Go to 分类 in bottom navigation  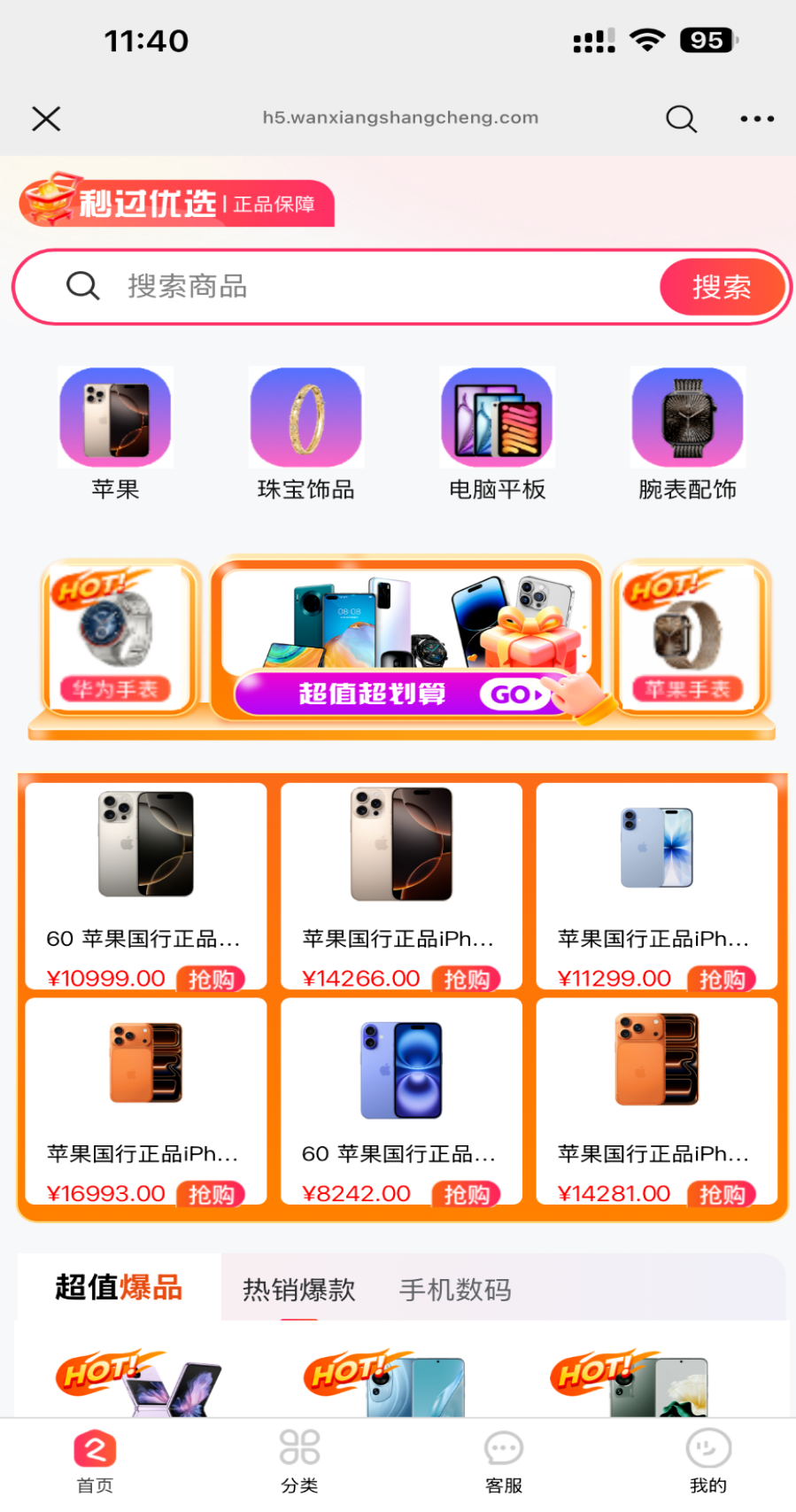click(299, 1462)
